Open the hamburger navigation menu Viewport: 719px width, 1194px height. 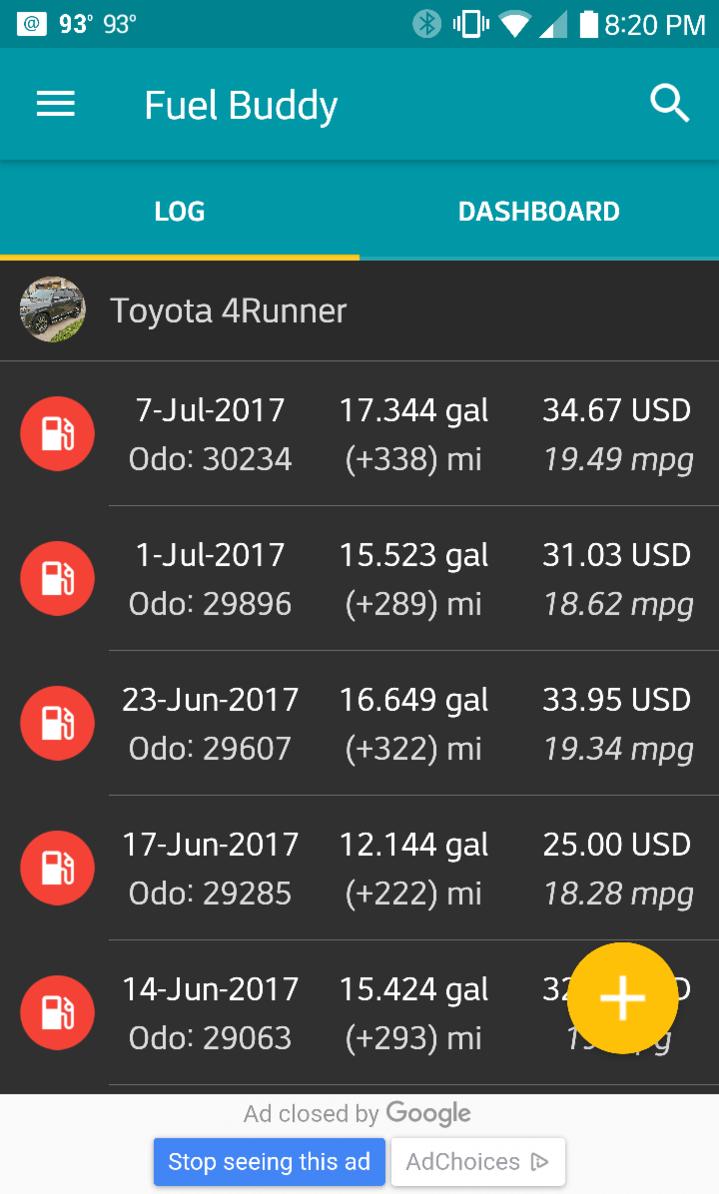pos(56,104)
